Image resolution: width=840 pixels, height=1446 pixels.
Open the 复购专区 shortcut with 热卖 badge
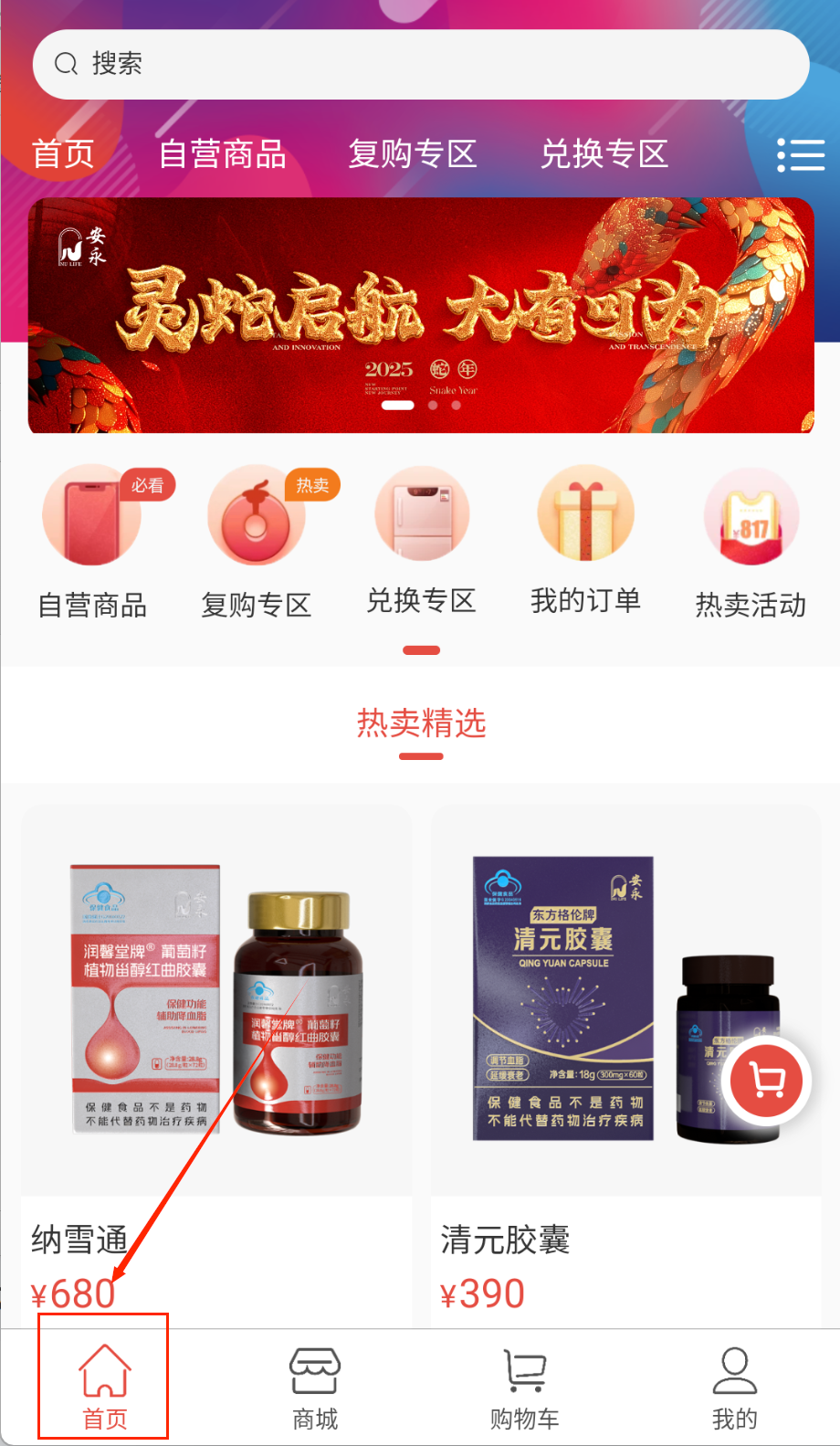[257, 541]
